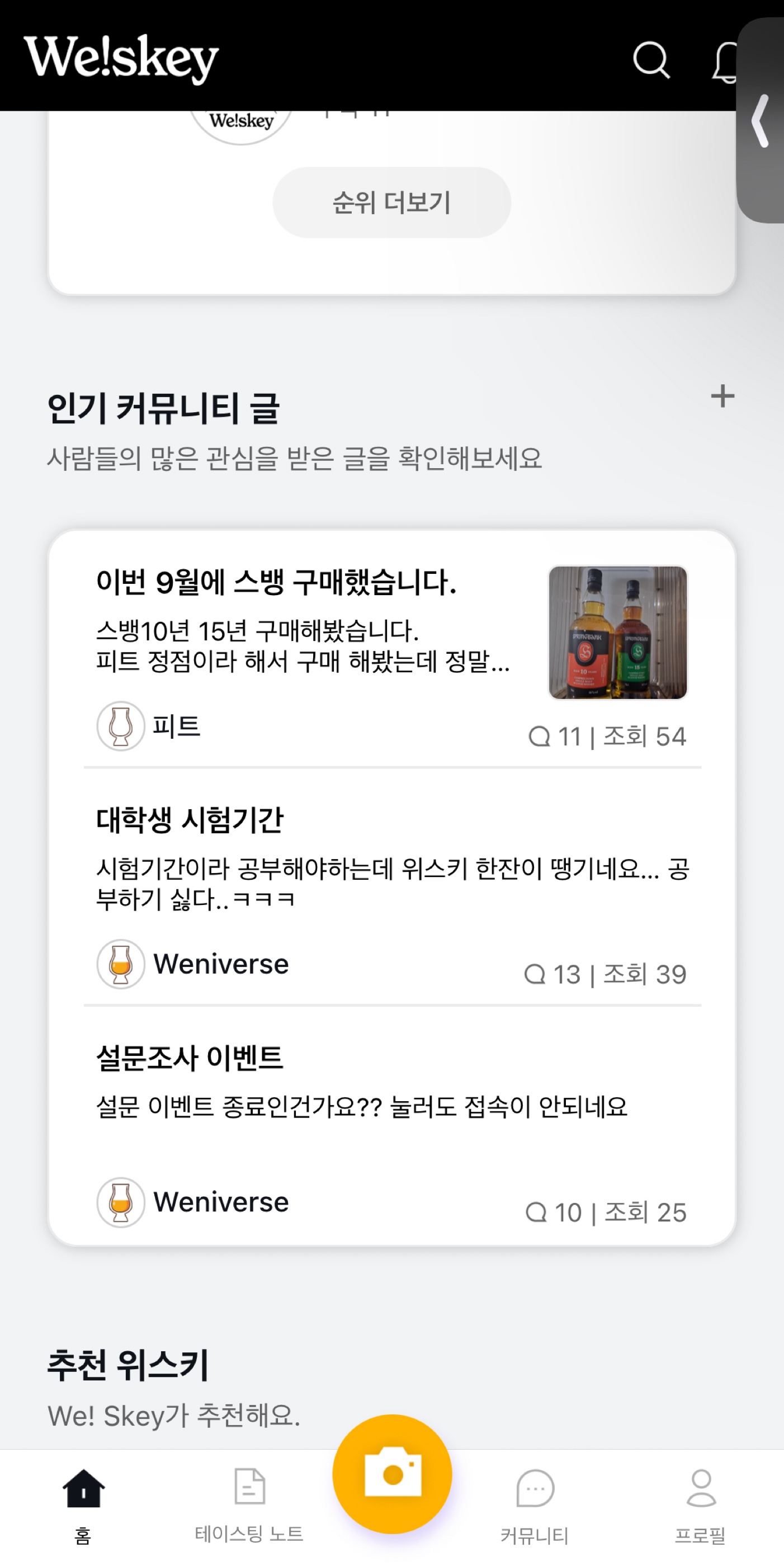Tap the 순위 더보기 button
Viewport: 784px width, 1566px height.
(x=391, y=202)
